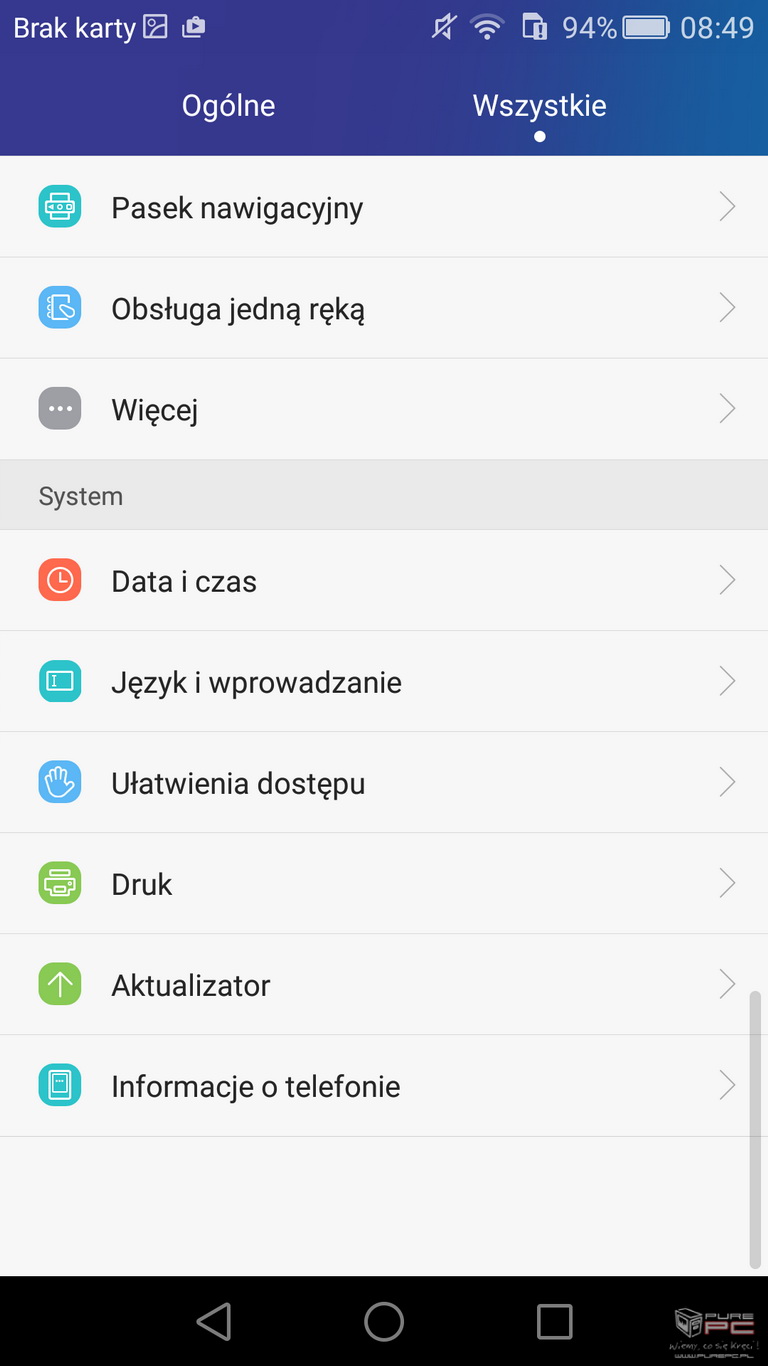Select the Wszystkie tab
This screenshot has height=1366, width=768.
(x=539, y=106)
